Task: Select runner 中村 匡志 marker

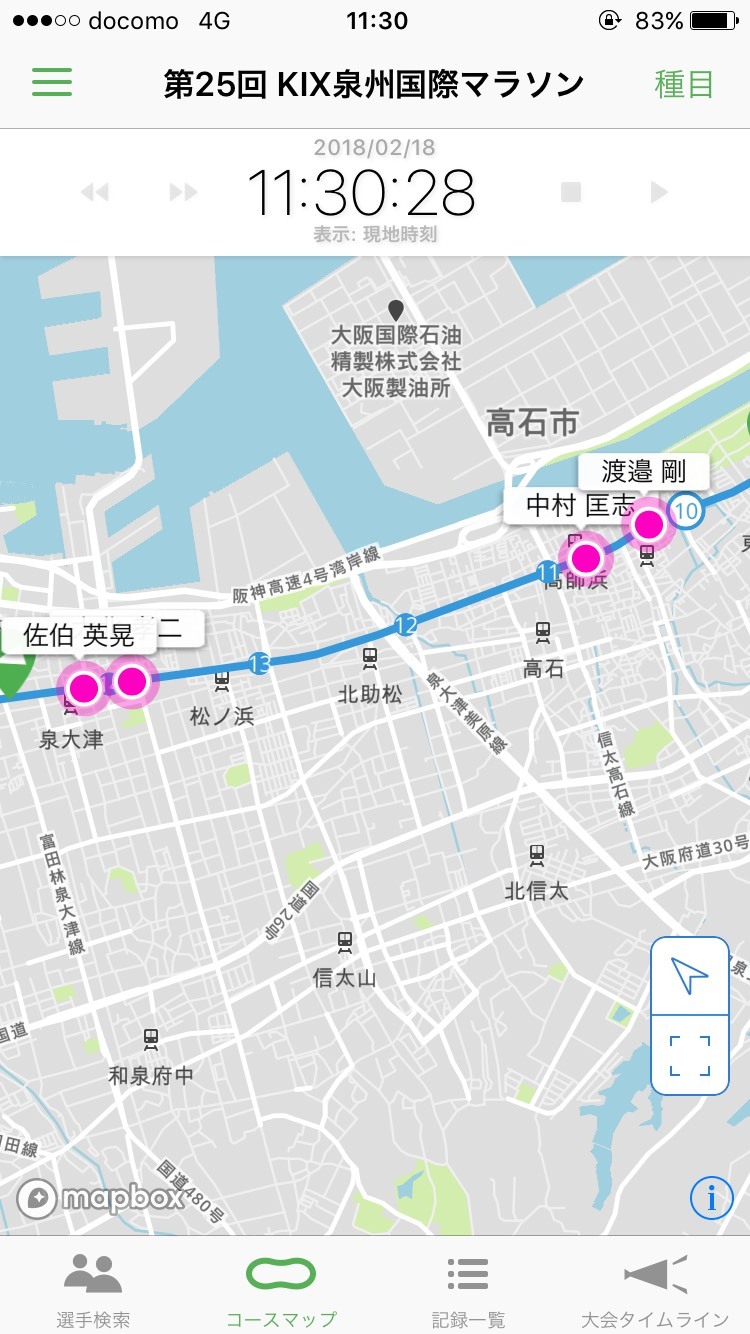Action: 584,556
